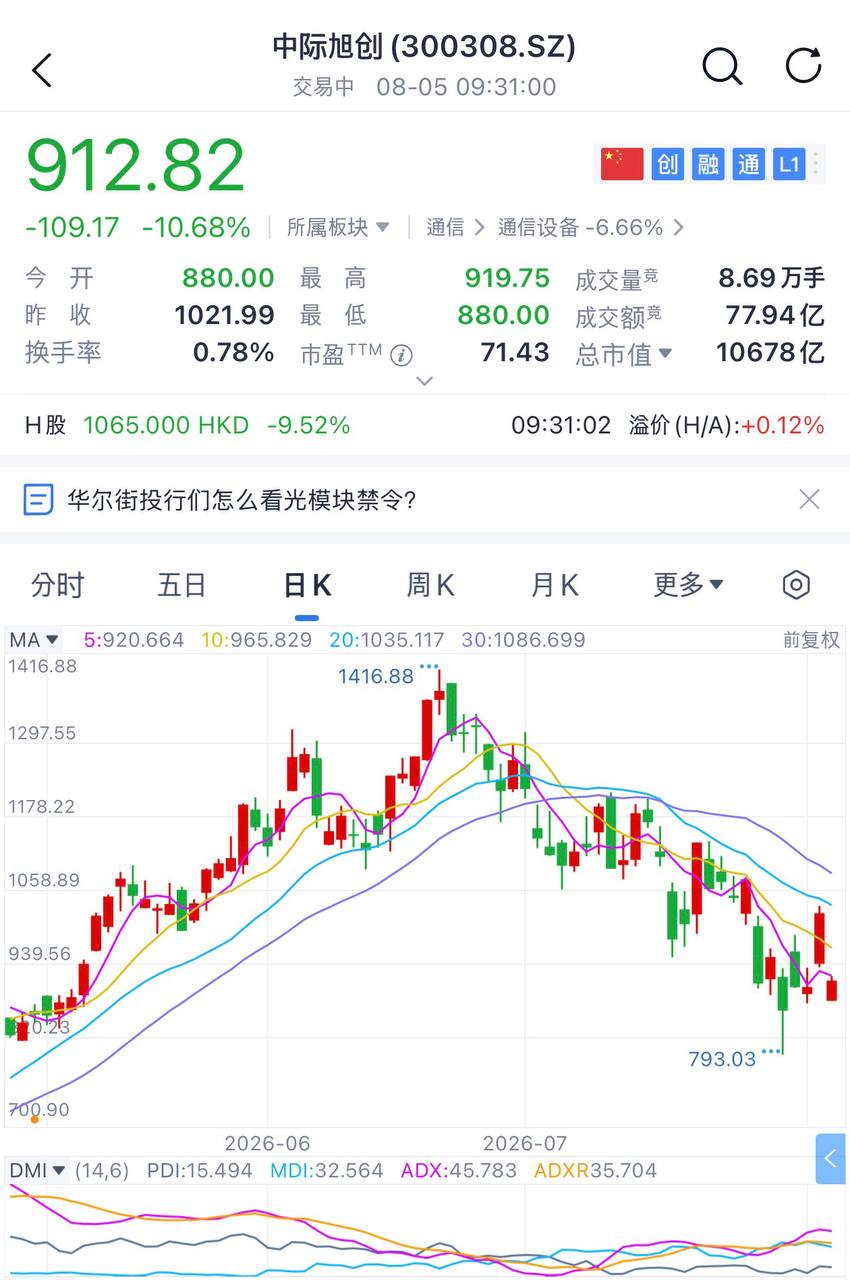Open the H股 1065.000 HKD quote row
The height and width of the screenshot is (1280, 850).
[x=425, y=425]
